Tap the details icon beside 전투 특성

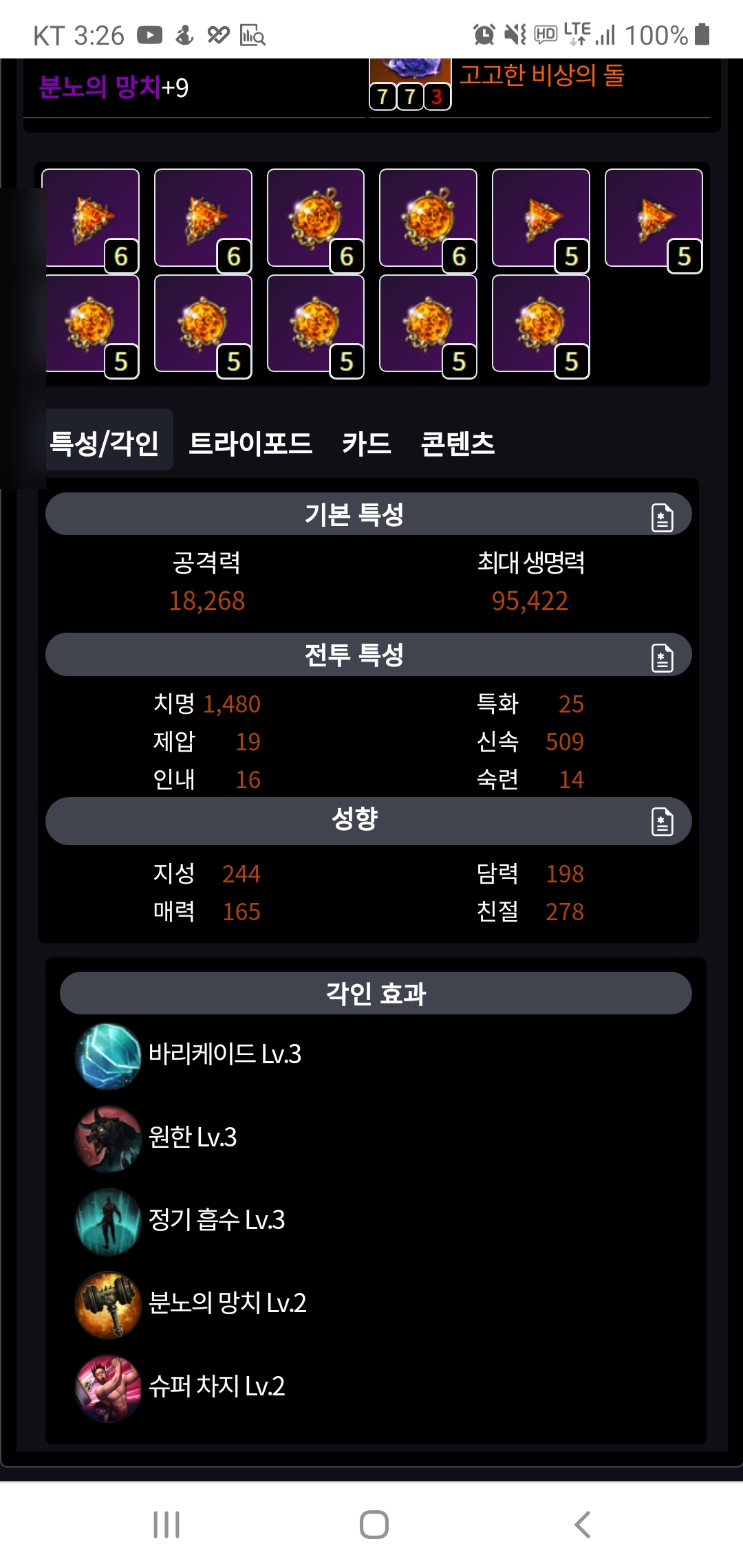coord(662,657)
